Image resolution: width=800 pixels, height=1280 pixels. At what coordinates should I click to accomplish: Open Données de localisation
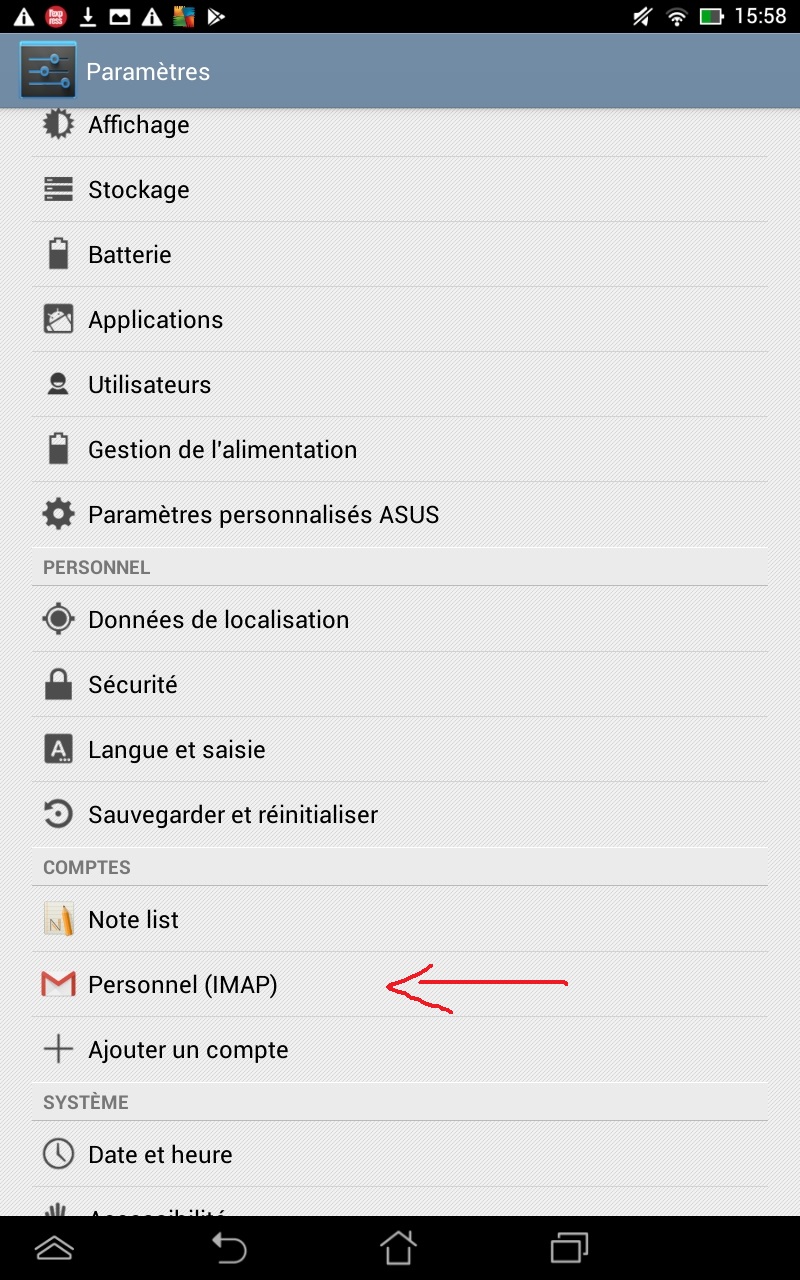pyautogui.click(x=218, y=620)
